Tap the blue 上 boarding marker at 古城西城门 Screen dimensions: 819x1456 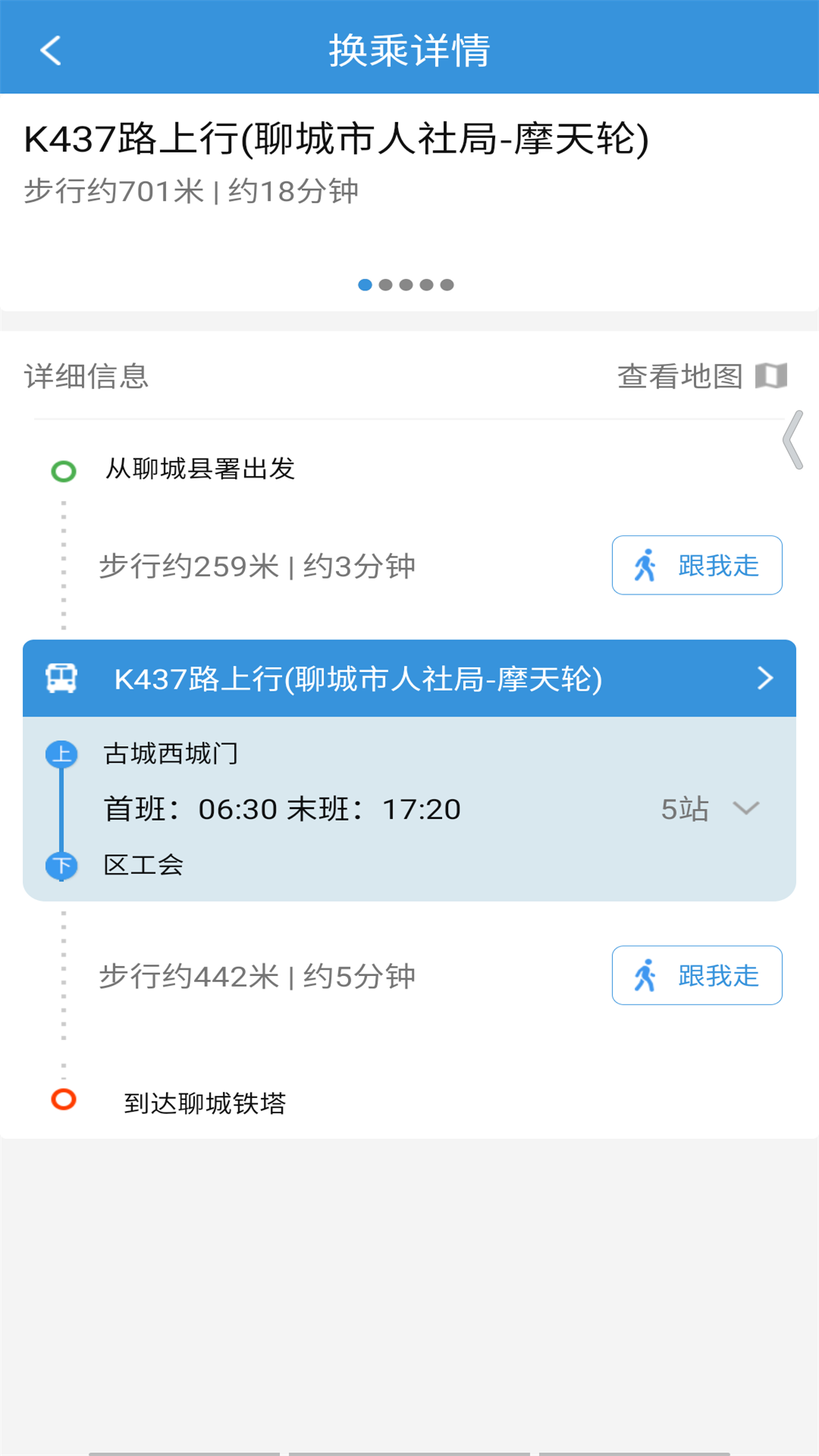(62, 753)
